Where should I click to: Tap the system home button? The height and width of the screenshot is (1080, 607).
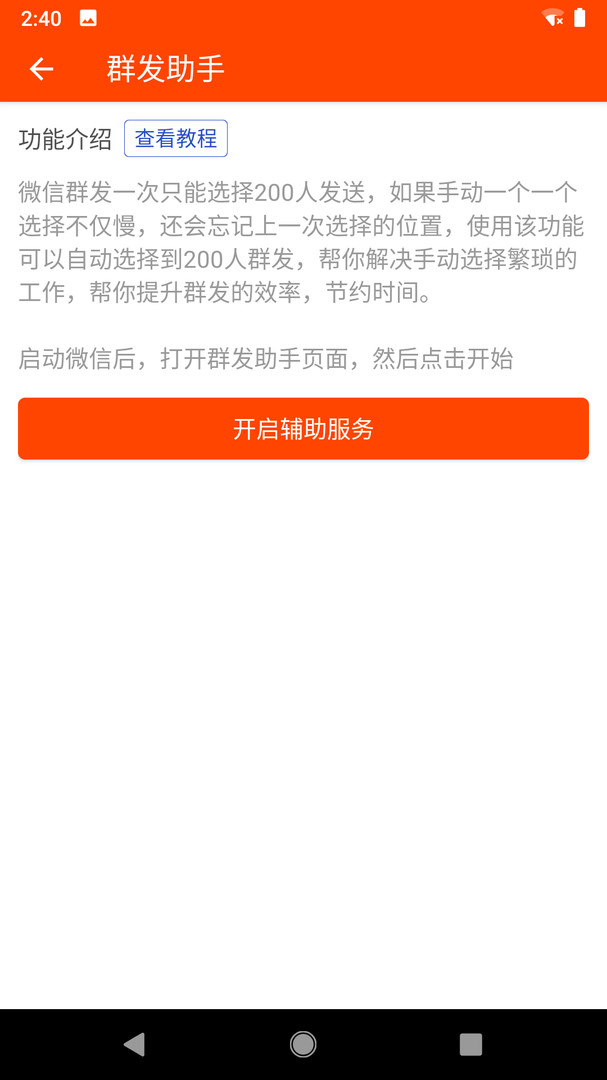tap(303, 1044)
